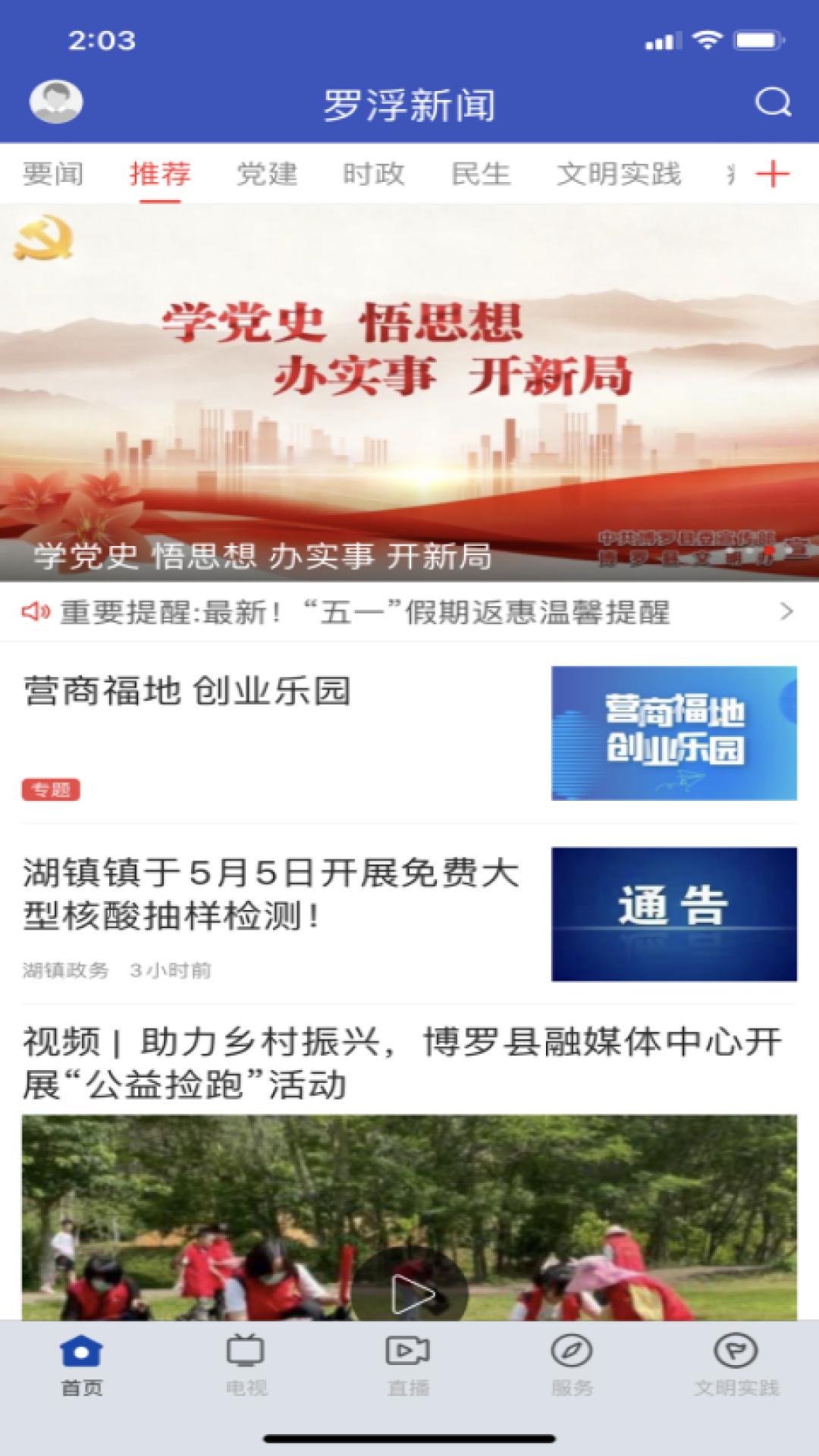This screenshot has width=819, height=1456.
Task: Tap the red plus to add channels
Action: coord(772,174)
